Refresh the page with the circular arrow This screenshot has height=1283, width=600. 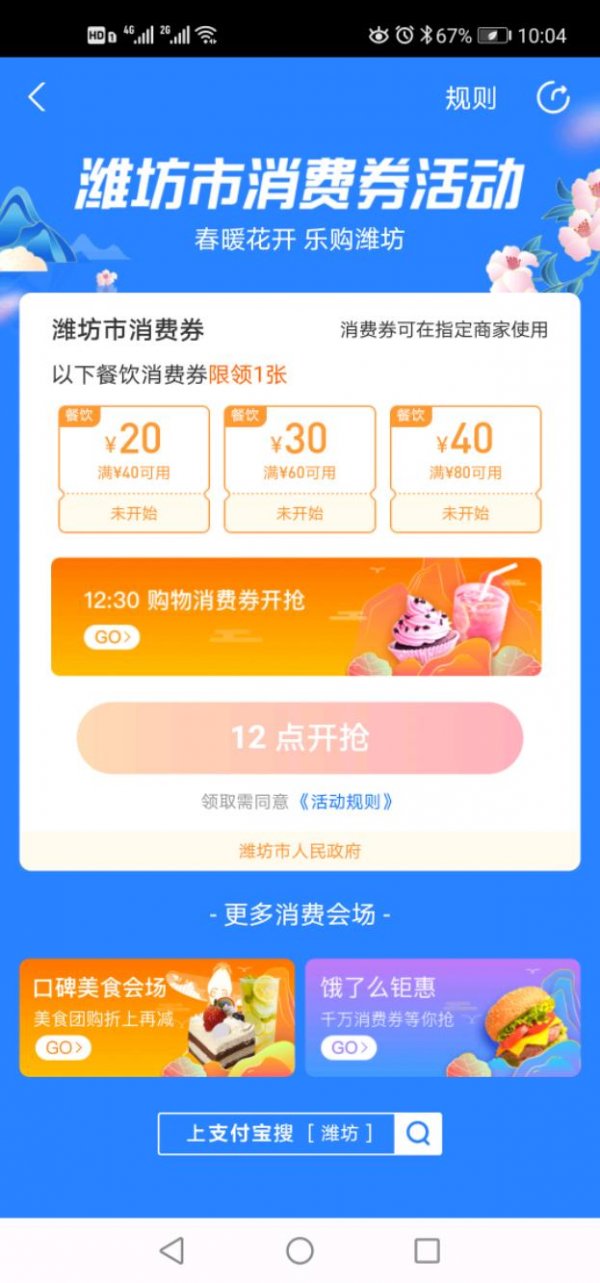pyautogui.click(x=553, y=98)
